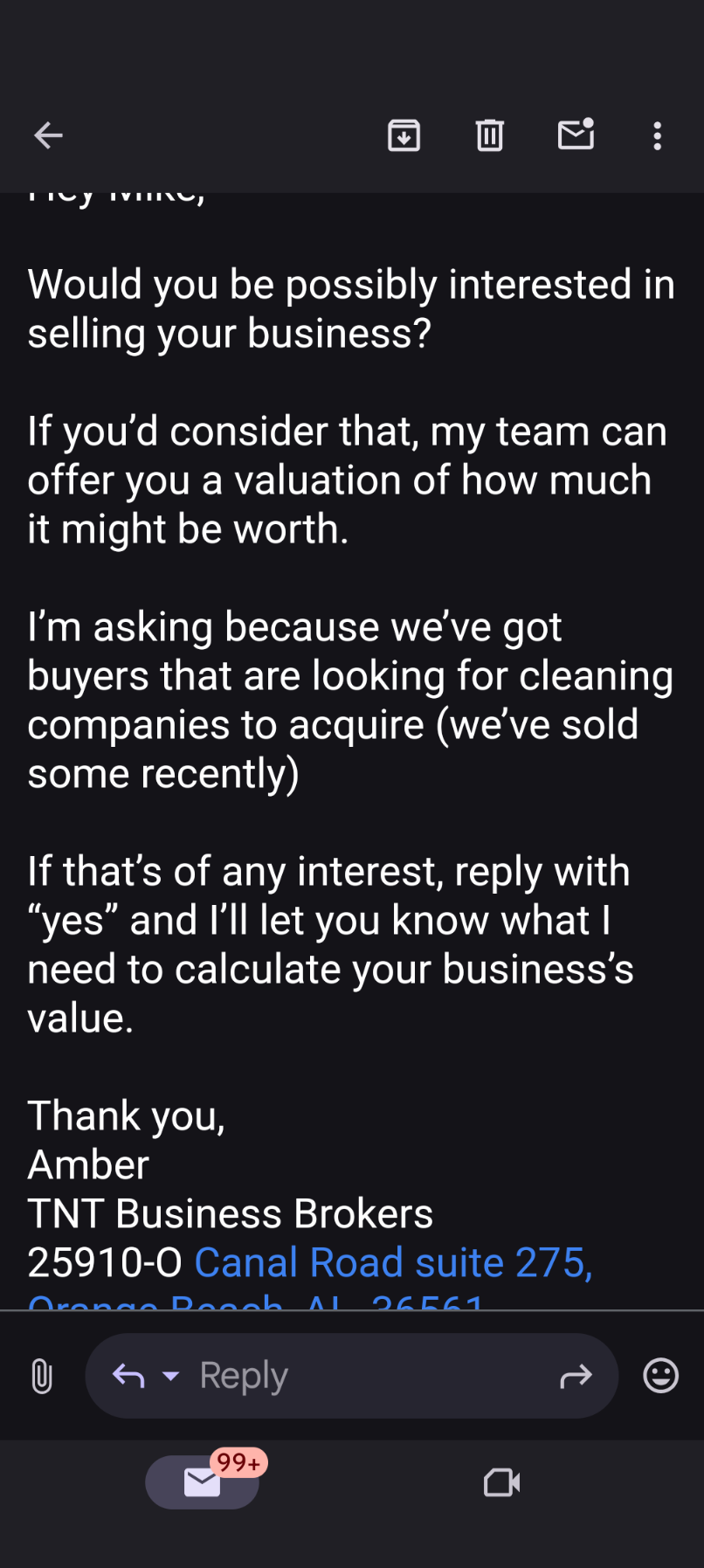Image resolution: width=704 pixels, height=1568 pixels.
Task: Forward this email
Action: coord(576,1377)
